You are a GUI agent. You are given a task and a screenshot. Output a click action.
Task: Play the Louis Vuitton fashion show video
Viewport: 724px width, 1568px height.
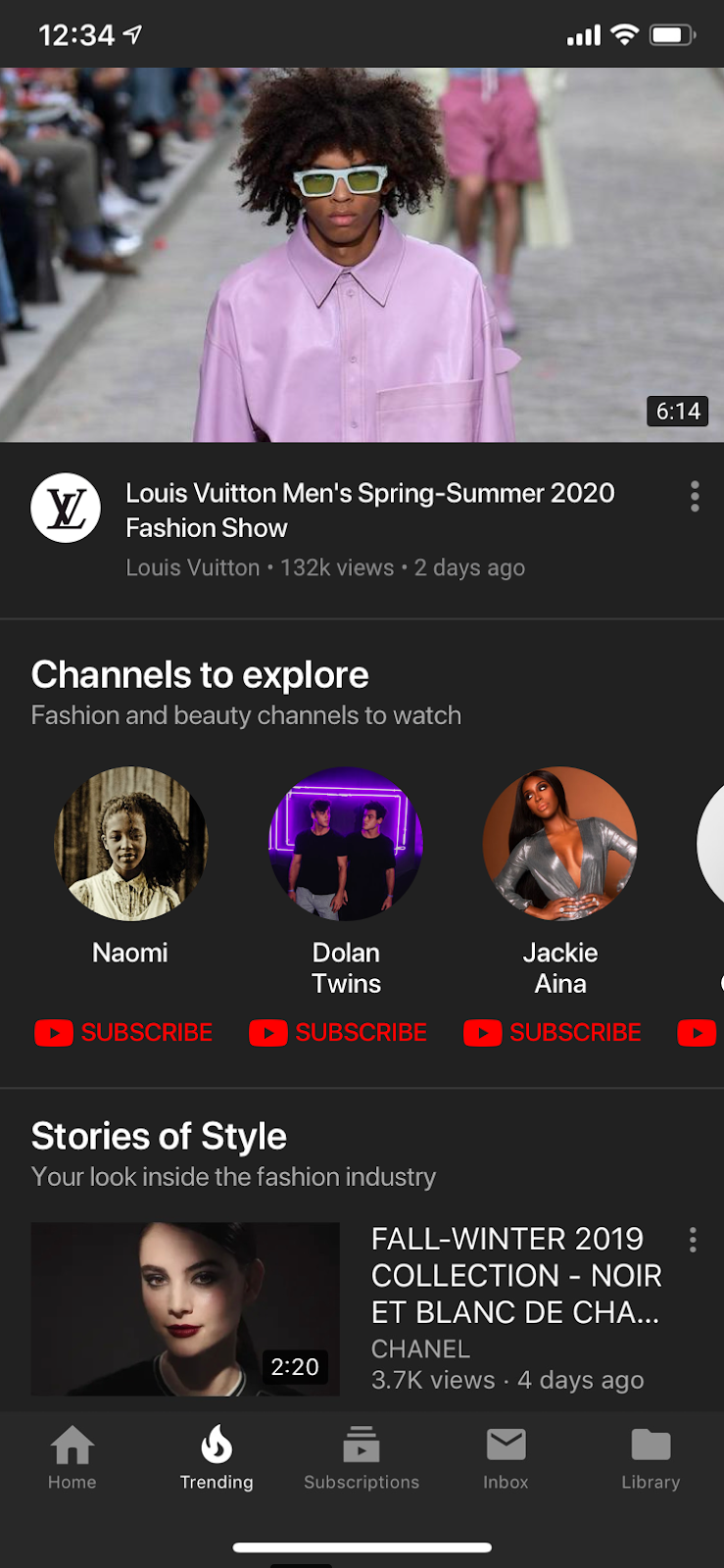tap(362, 255)
